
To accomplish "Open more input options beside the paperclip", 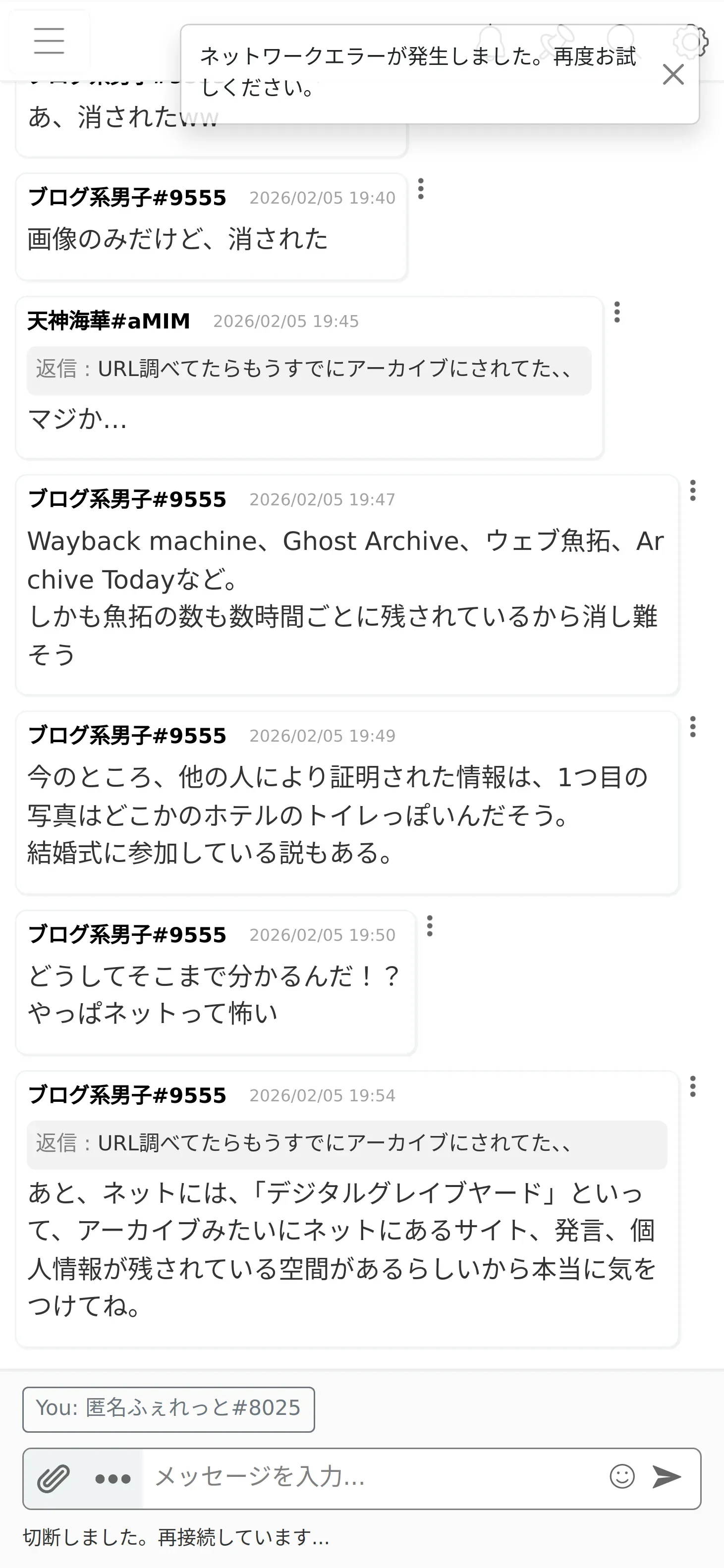I will (x=113, y=1478).
